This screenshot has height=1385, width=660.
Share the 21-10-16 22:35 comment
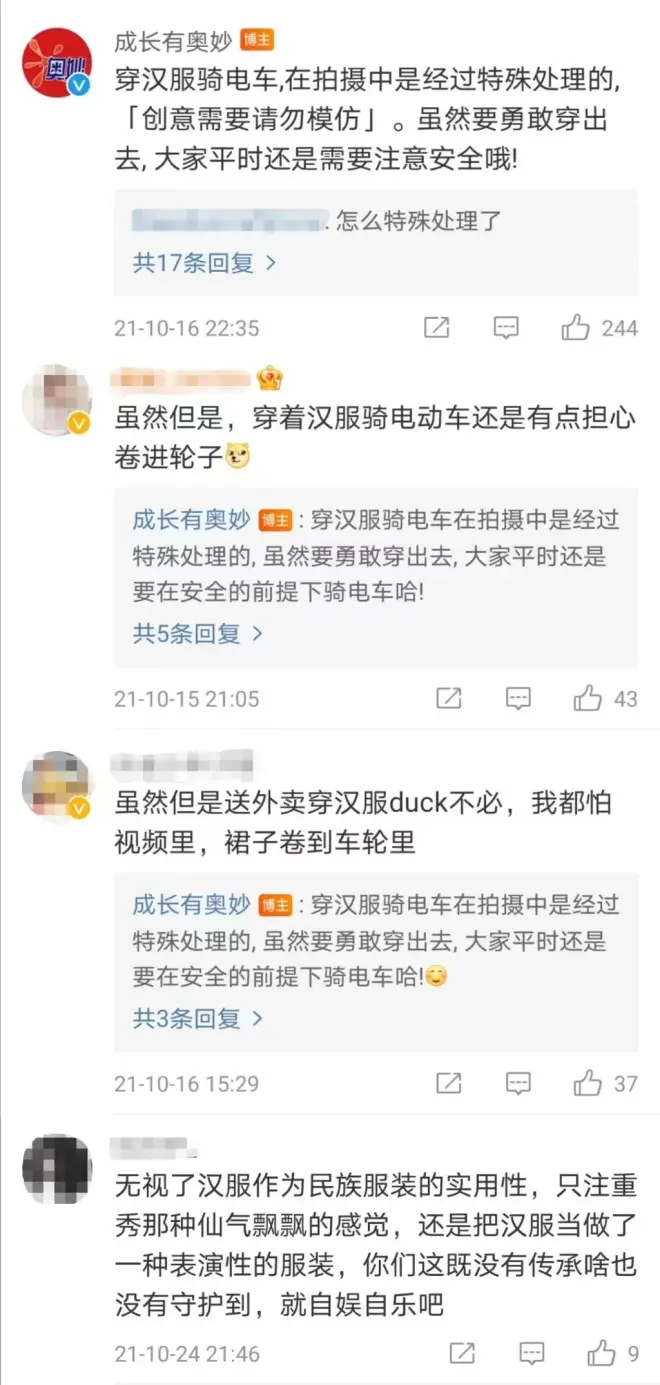(x=437, y=328)
